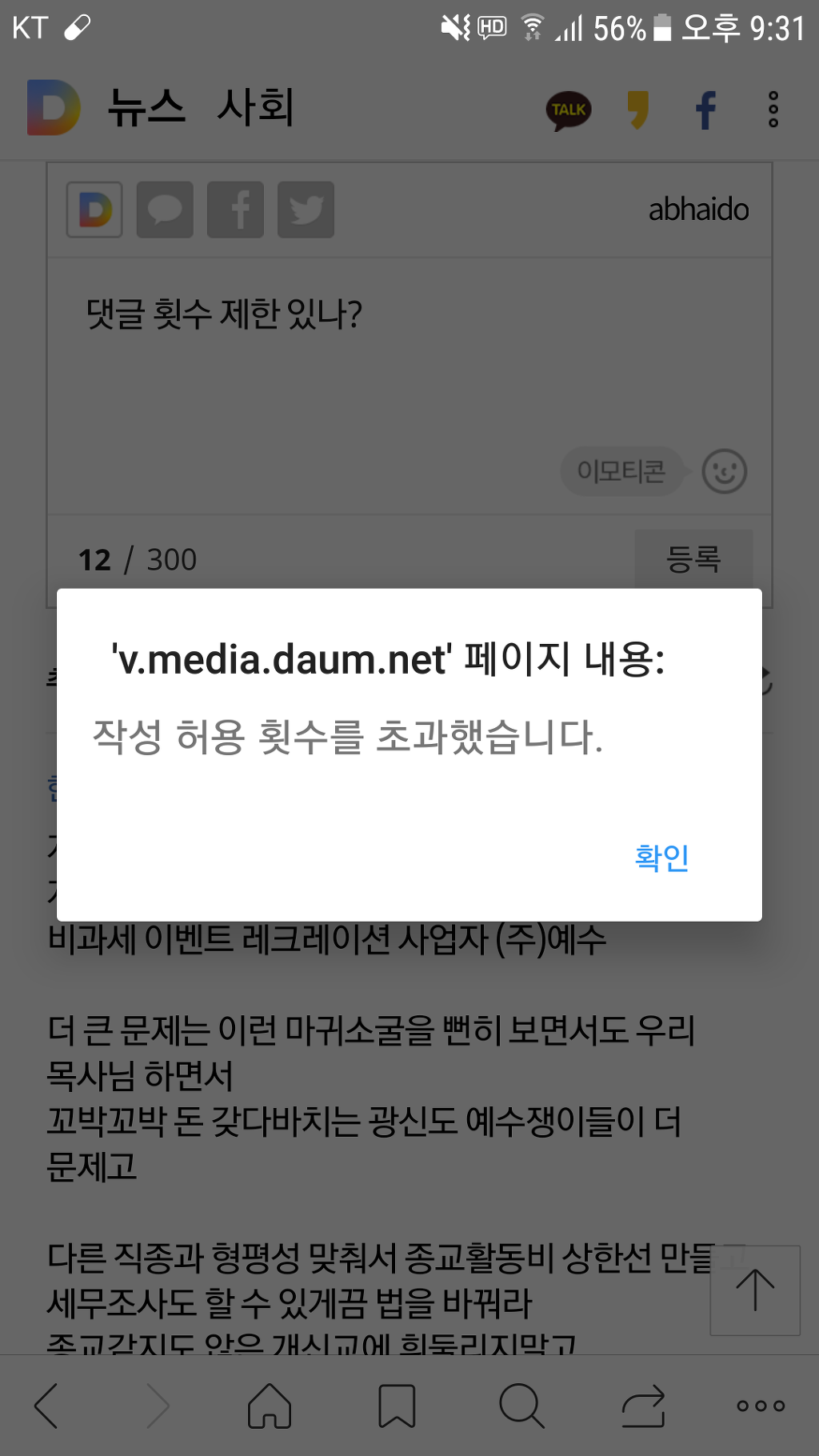Select the Daum account icon in comment box
819x1456 pixels.
click(94, 210)
